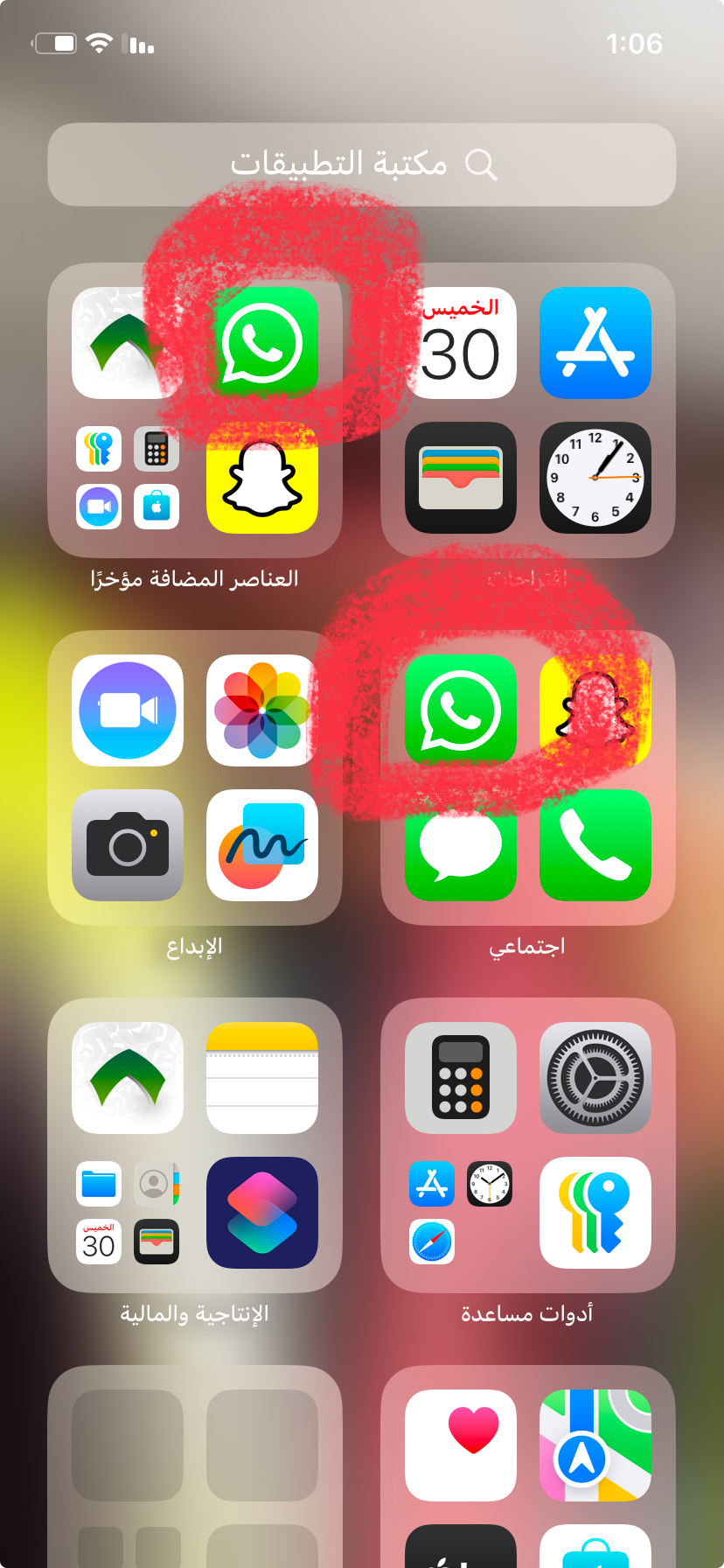The image size is (724, 1568).
Task: Tap the App Library search field
Action: (x=362, y=164)
